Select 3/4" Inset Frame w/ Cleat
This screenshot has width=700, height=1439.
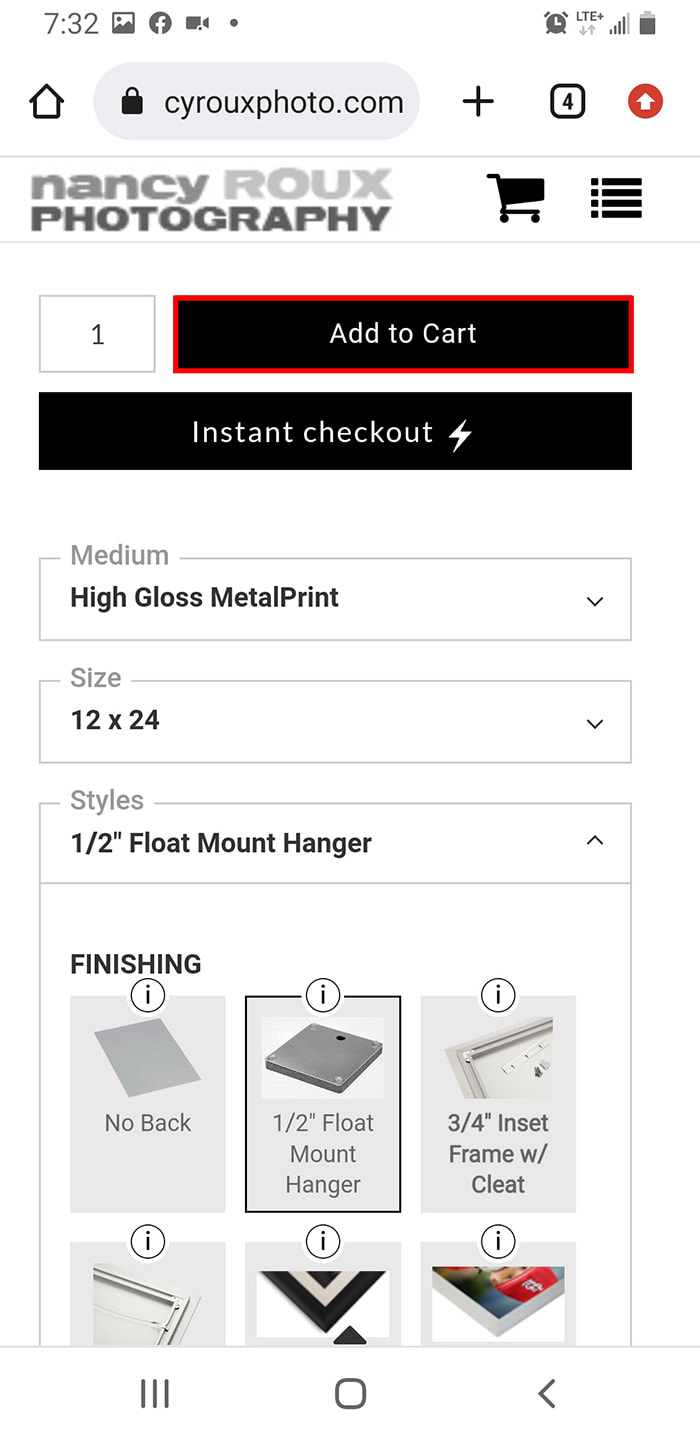click(498, 1104)
